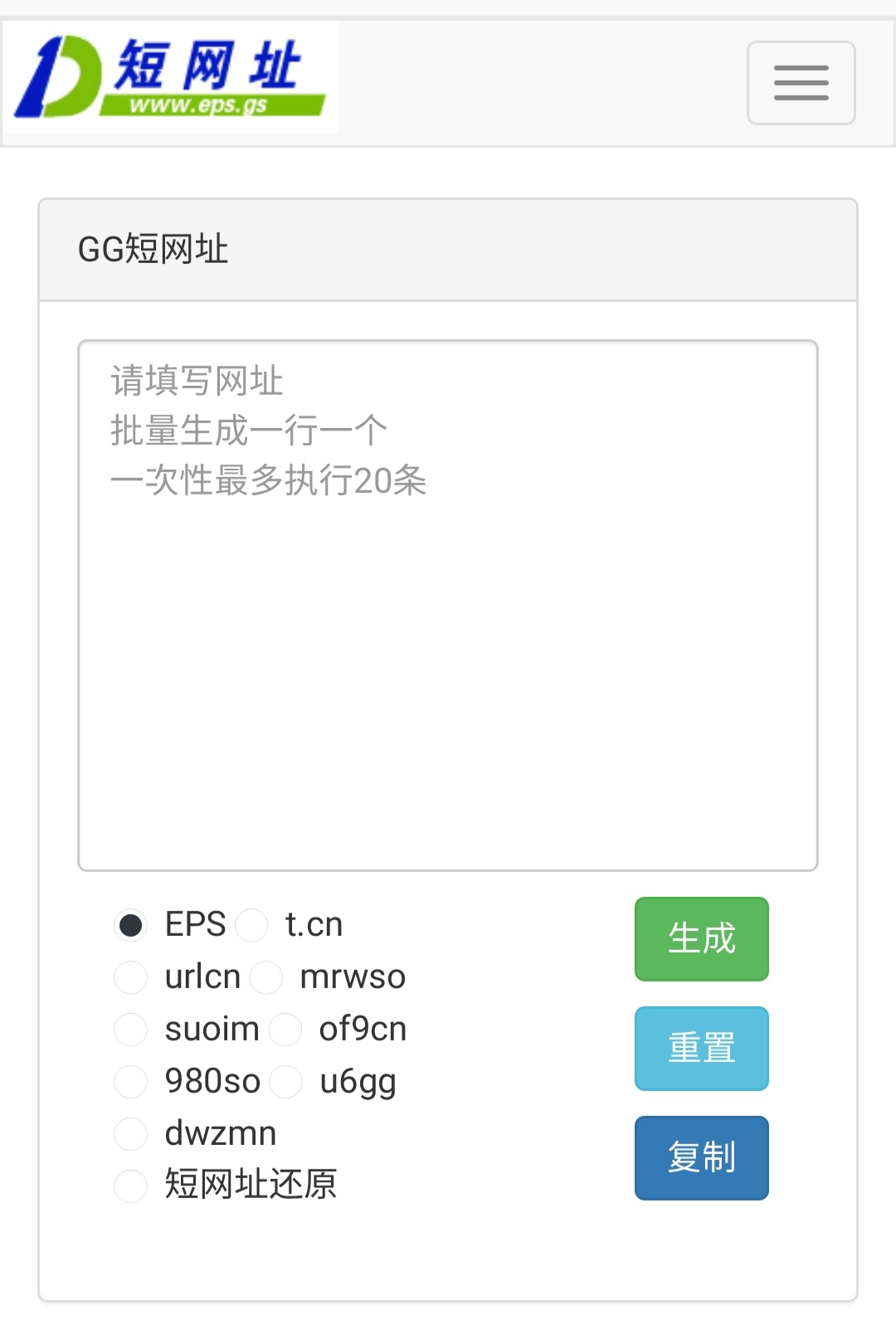Choose the t.cn short link option
The width and height of the screenshot is (896, 1325).
point(251,925)
